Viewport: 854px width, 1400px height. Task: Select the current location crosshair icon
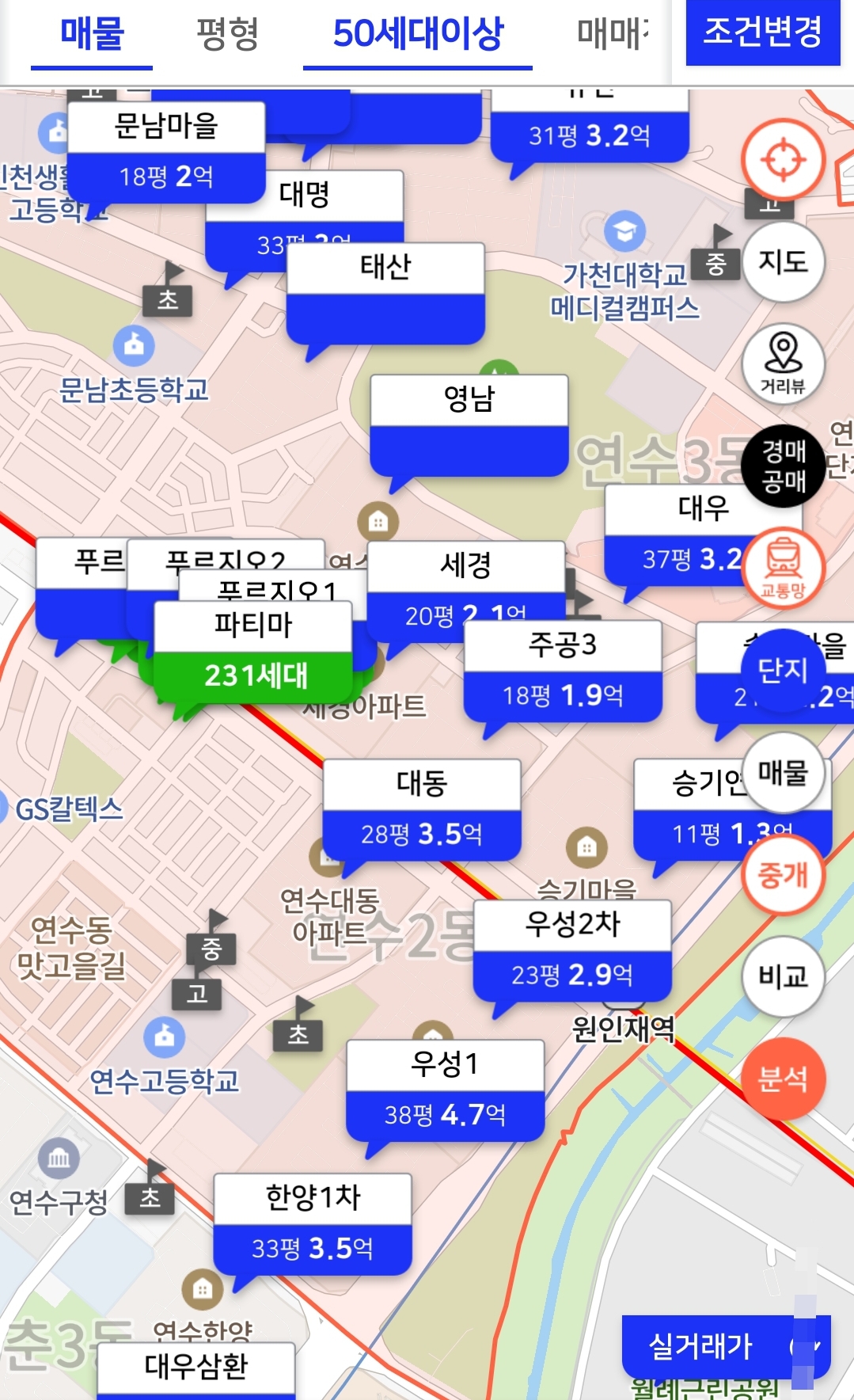[783, 160]
